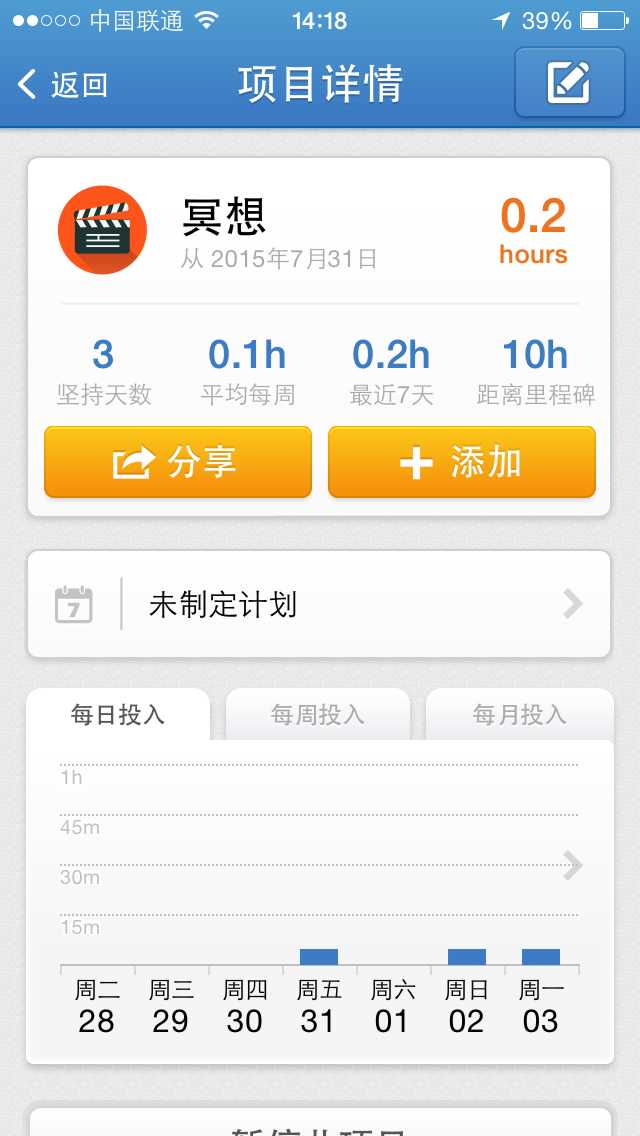Open the 未制定计划 plan row
Screen dimensions: 640x1136
[x=318, y=604]
